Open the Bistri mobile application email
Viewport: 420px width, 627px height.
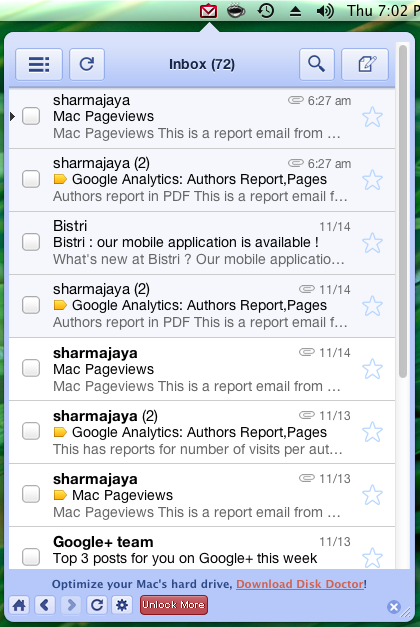coord(202,243)
